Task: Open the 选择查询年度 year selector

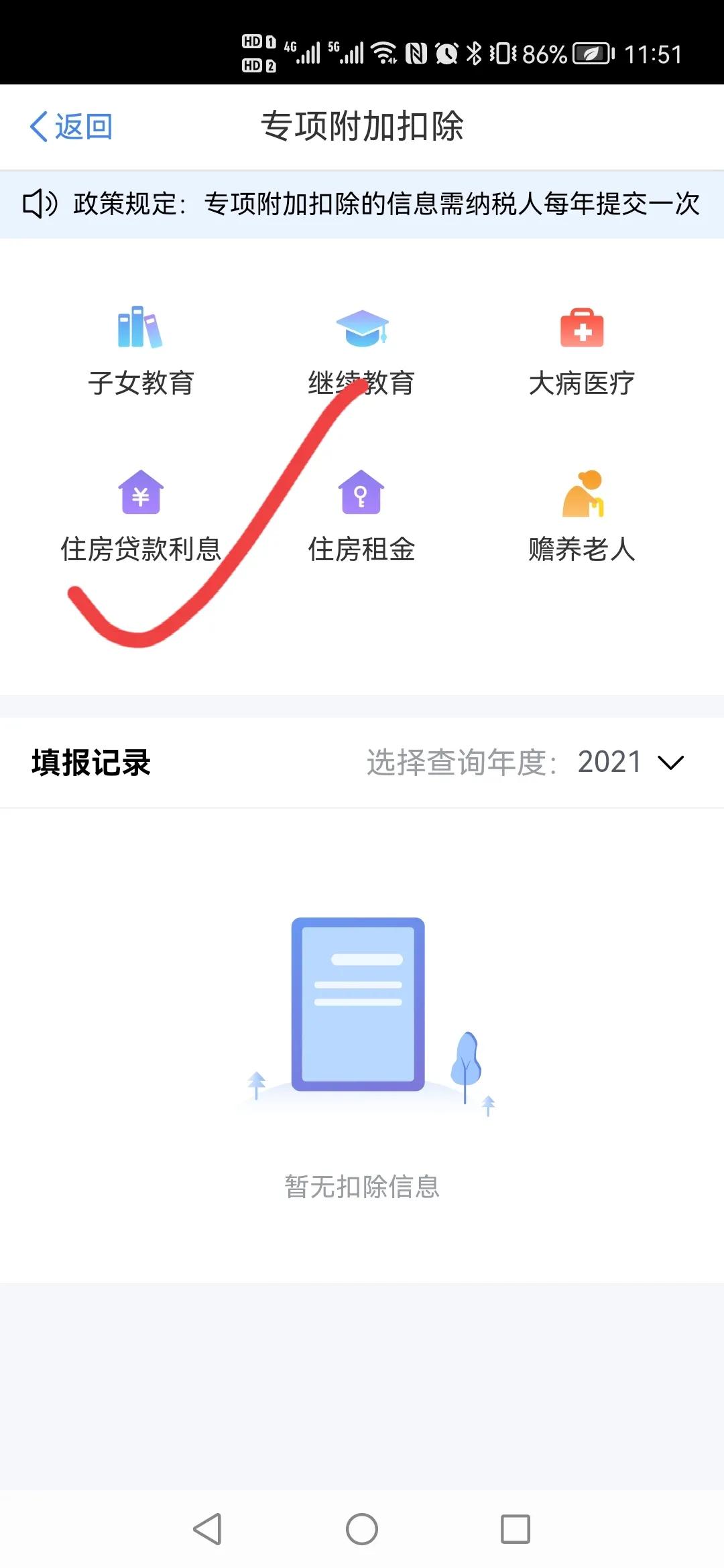Action: click(463, 763)
